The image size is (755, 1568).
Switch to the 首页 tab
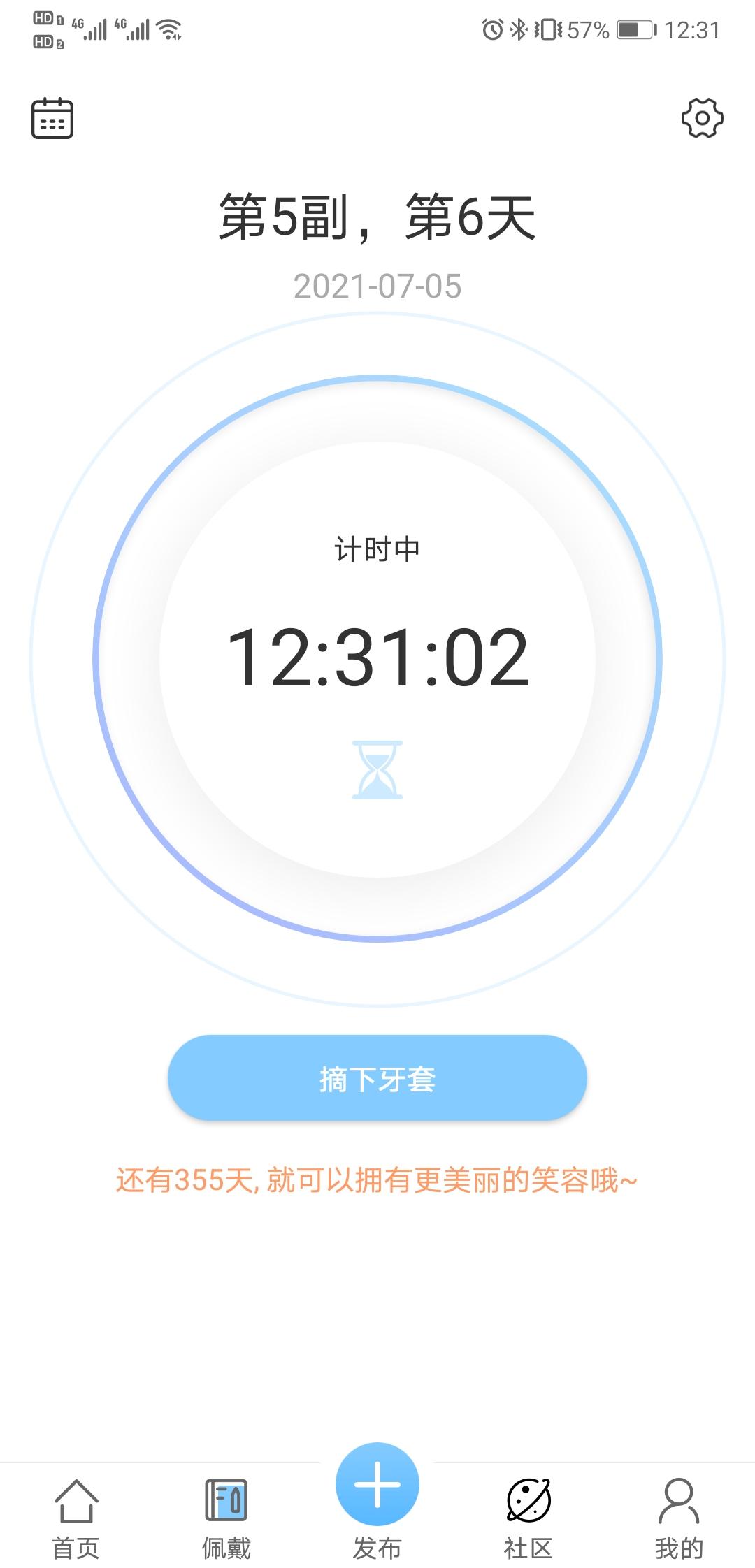[75, 1516]
